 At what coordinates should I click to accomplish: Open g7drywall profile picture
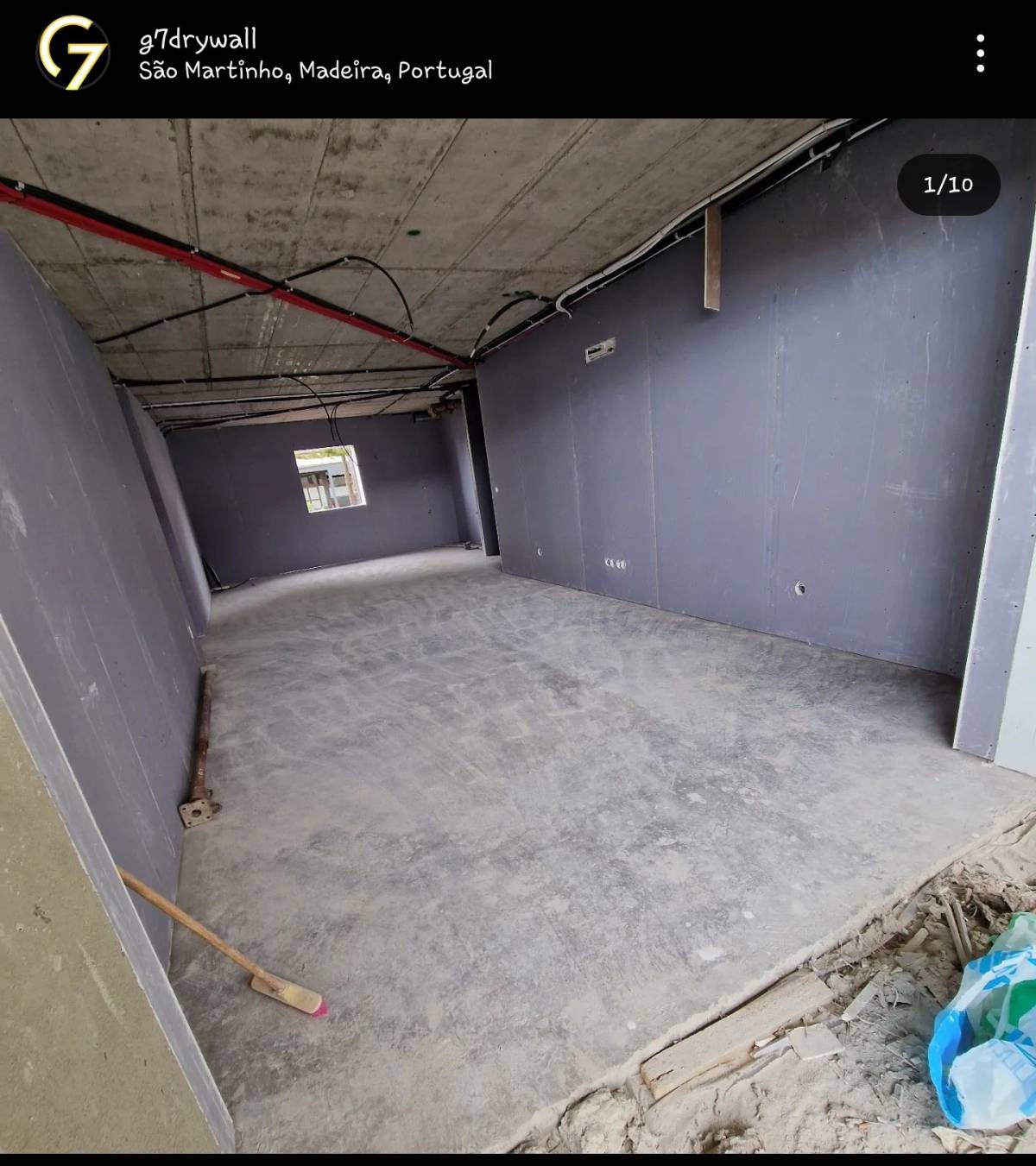click(73, 54)
